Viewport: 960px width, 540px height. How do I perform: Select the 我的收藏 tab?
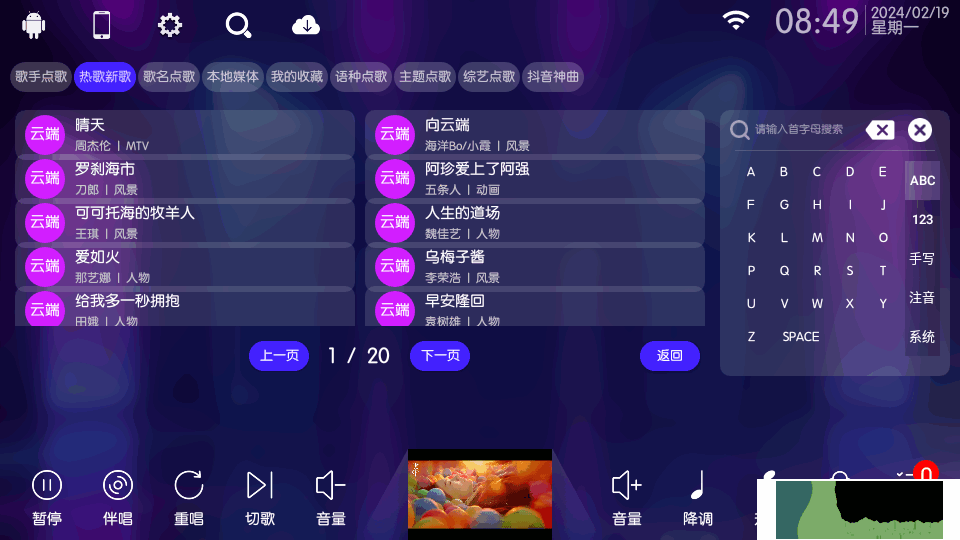click(x=297, y=76)
